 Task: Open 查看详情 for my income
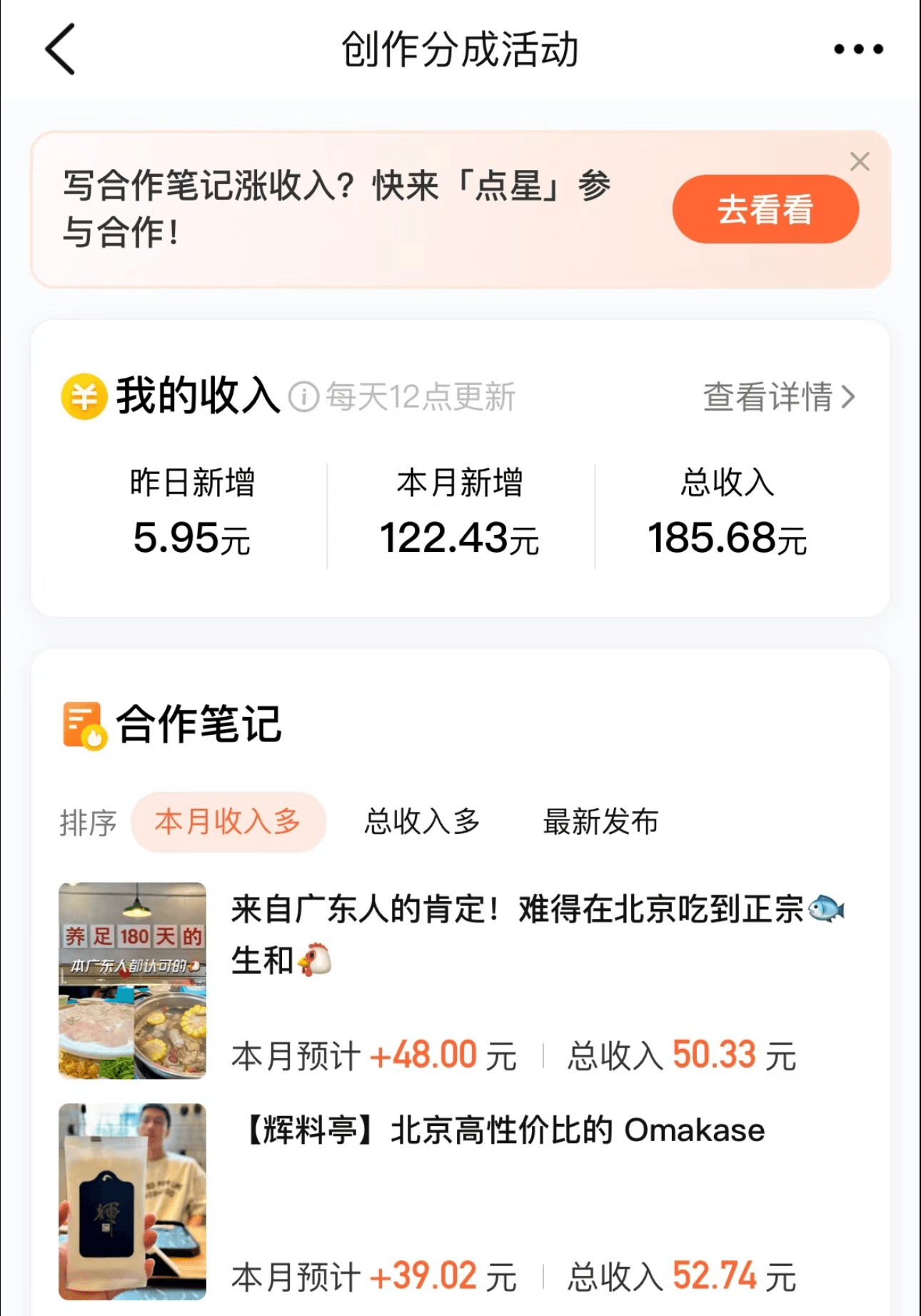point(778,397)
